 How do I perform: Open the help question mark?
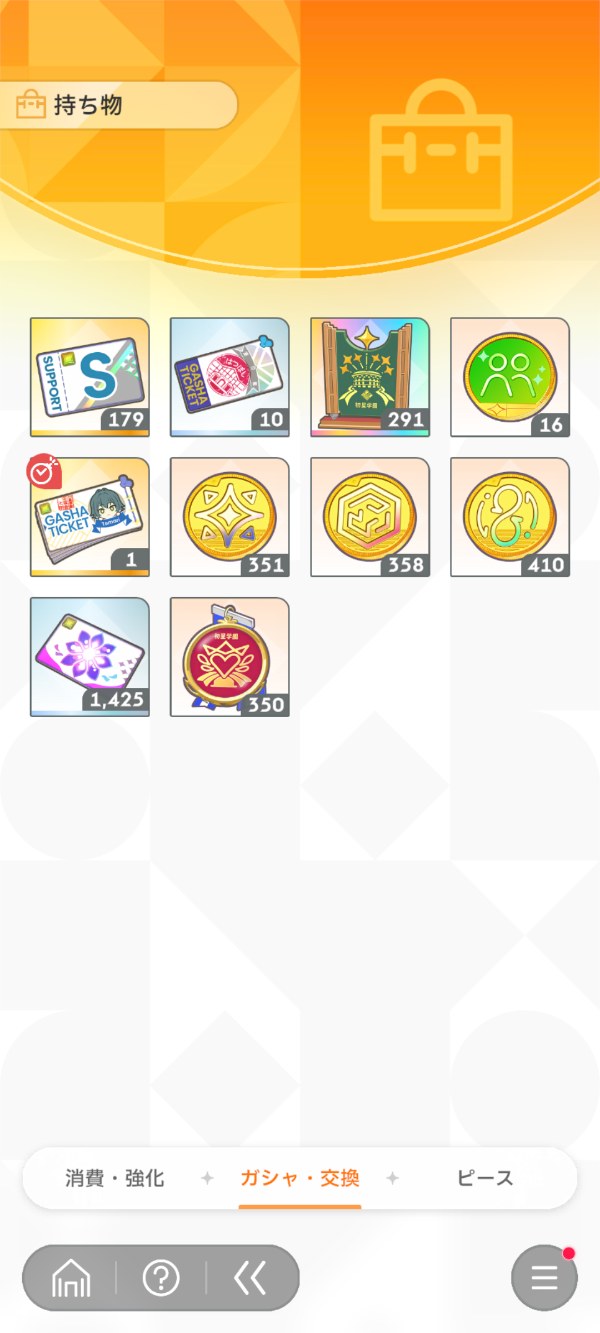[x=161, y=1278]
